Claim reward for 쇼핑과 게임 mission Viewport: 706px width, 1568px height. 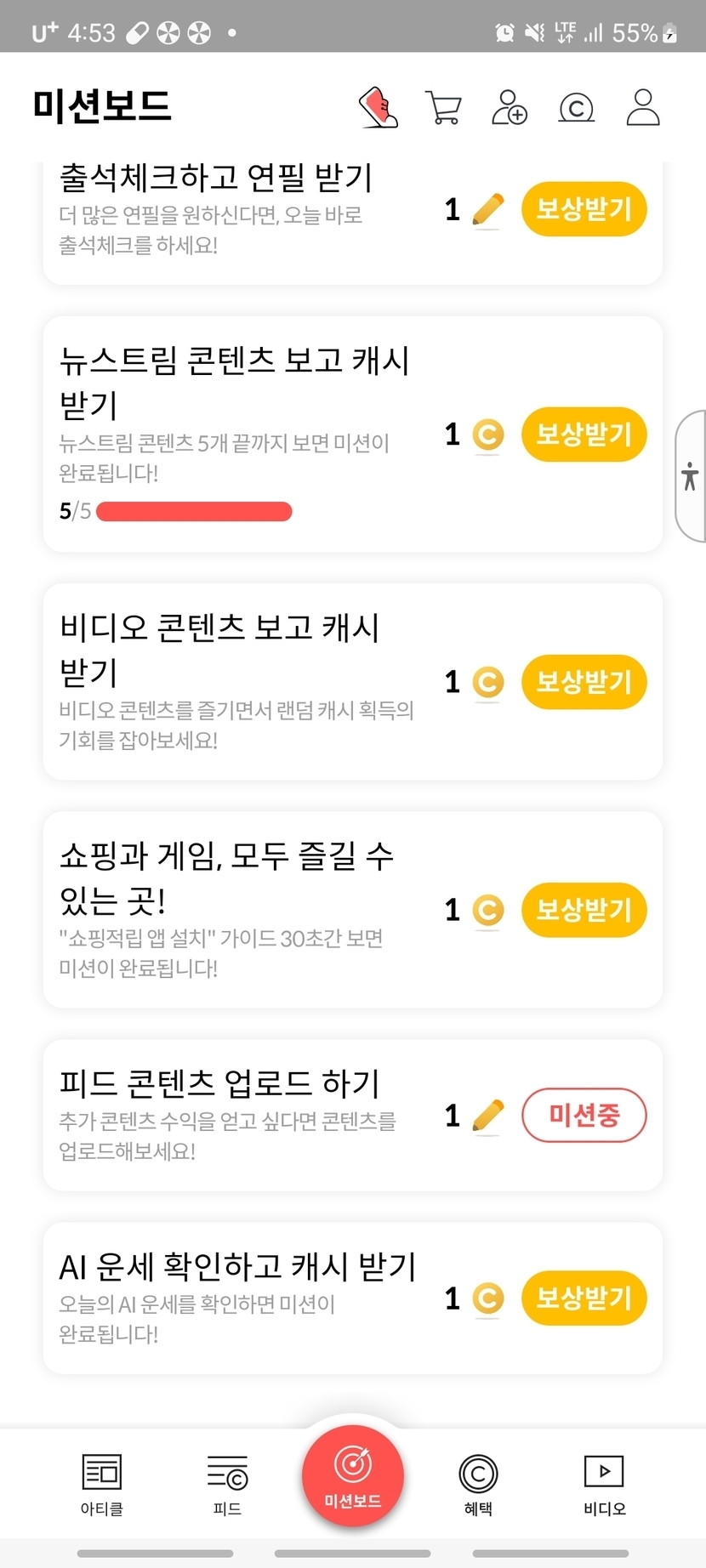coord(584,910)
